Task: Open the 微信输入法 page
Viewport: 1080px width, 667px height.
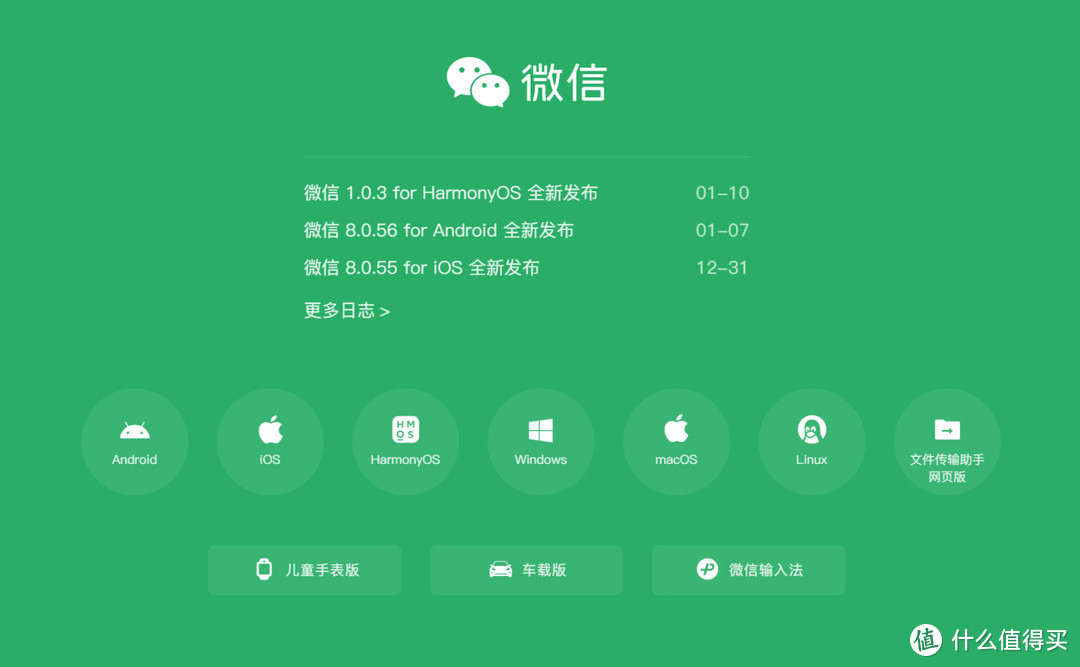Action: point(748,570)
